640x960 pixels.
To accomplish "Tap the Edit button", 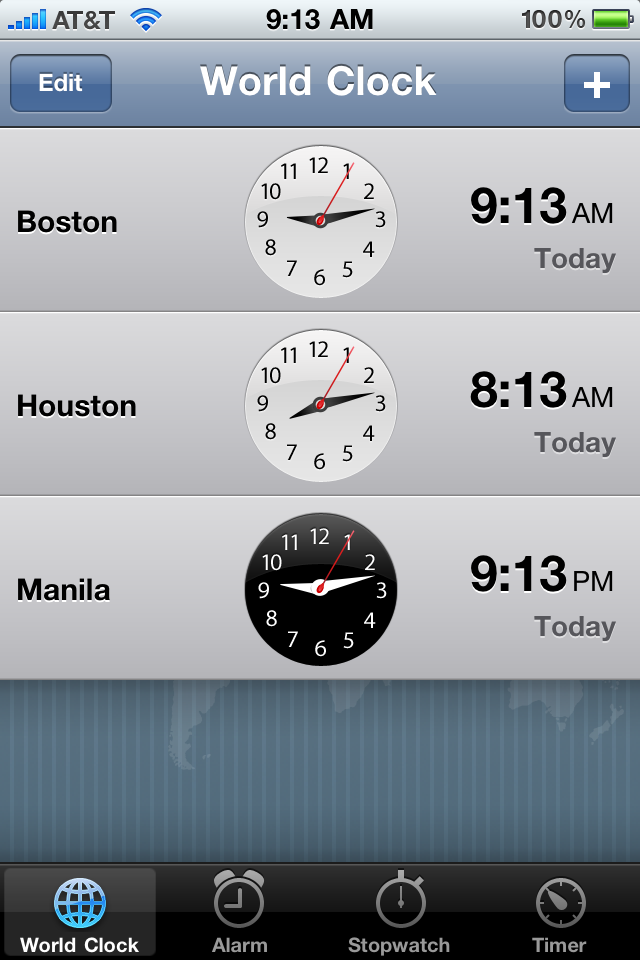I will [61, 83].
